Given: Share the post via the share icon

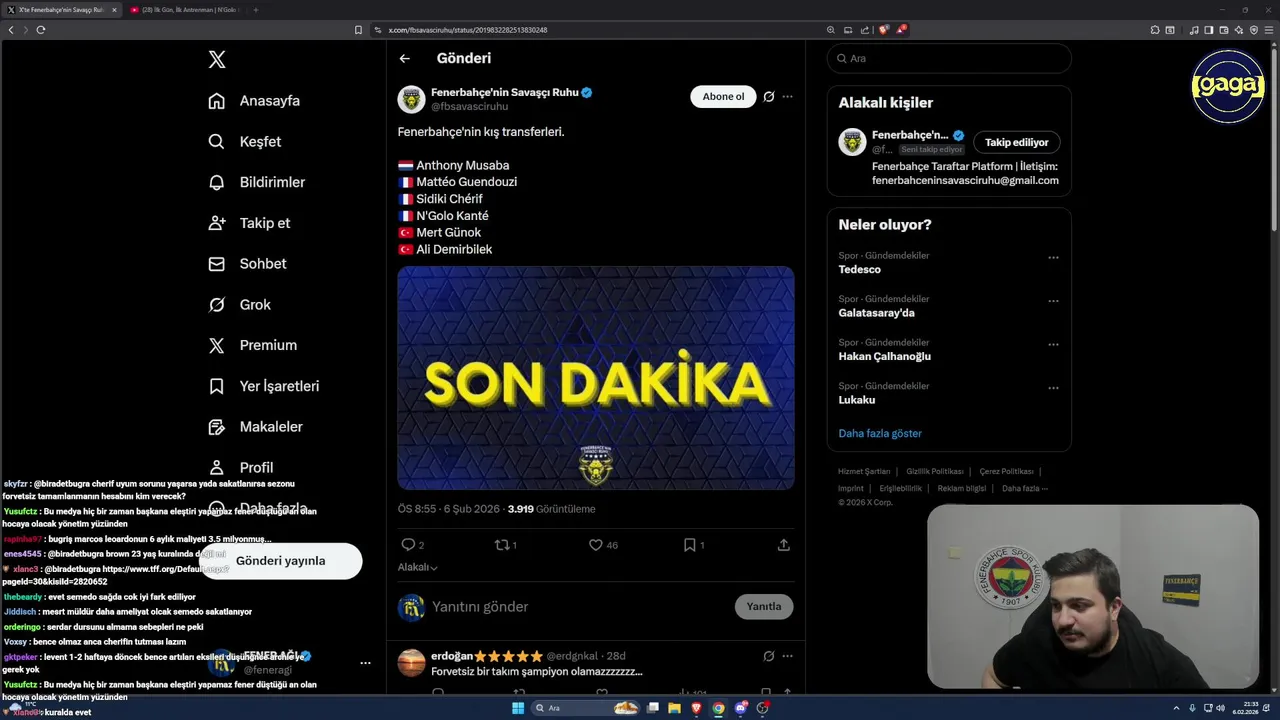Looking at the screenshot, I should coord(784,545).
